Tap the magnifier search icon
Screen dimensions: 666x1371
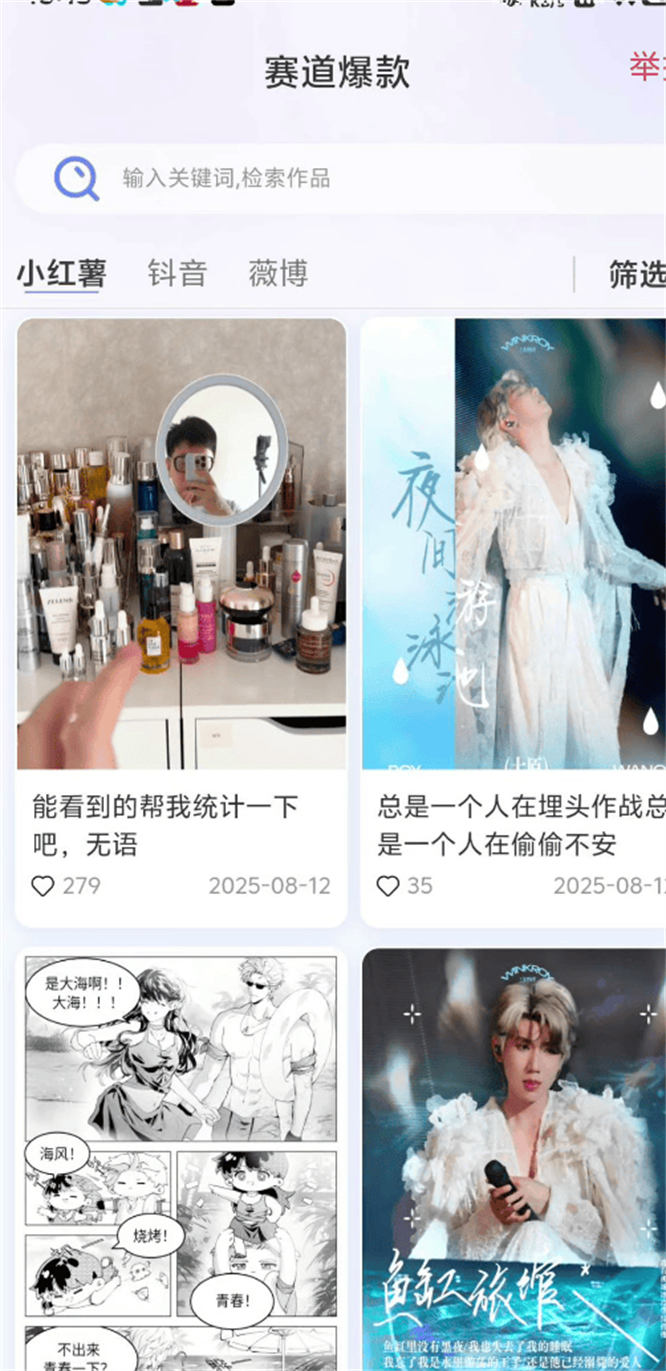pos(76,179)
